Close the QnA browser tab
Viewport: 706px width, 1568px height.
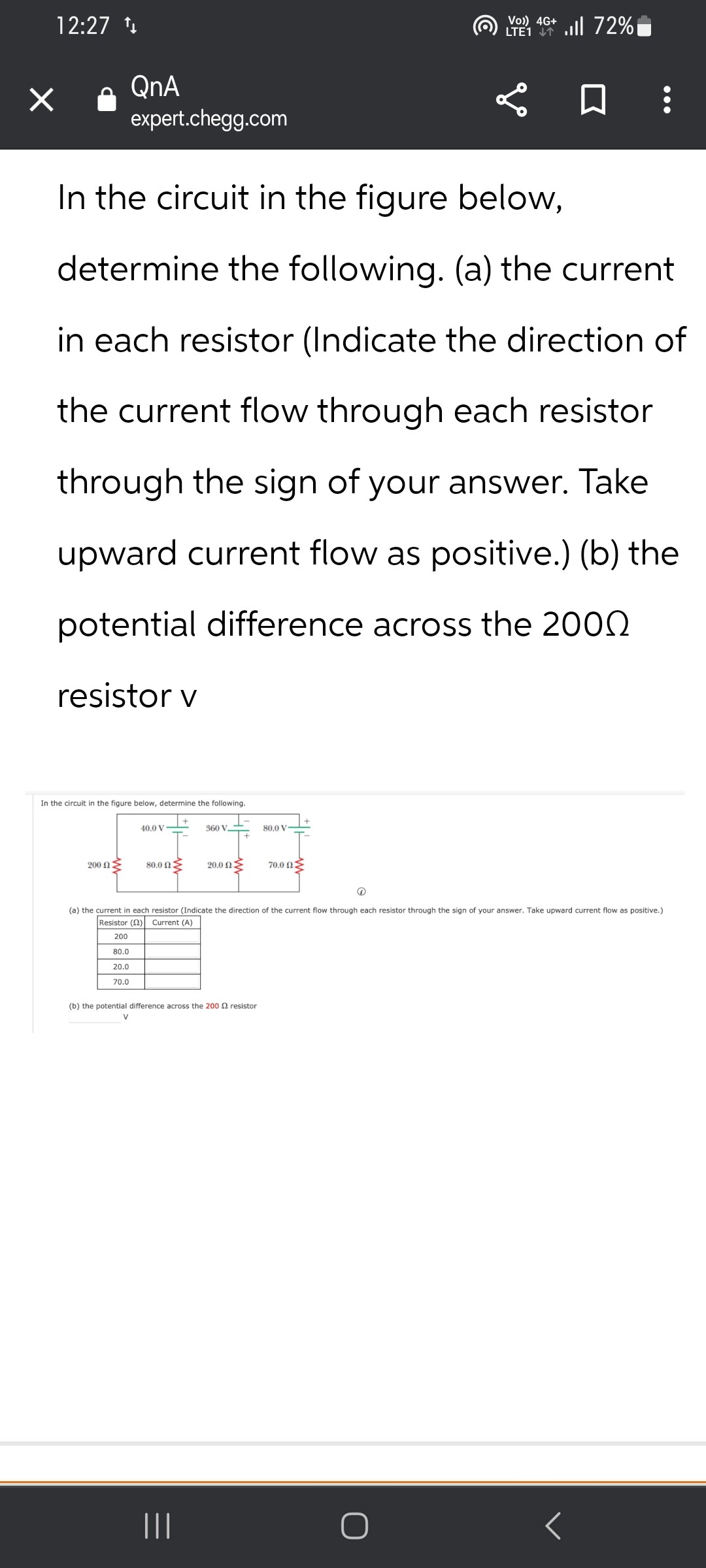[x=41, y=101]
